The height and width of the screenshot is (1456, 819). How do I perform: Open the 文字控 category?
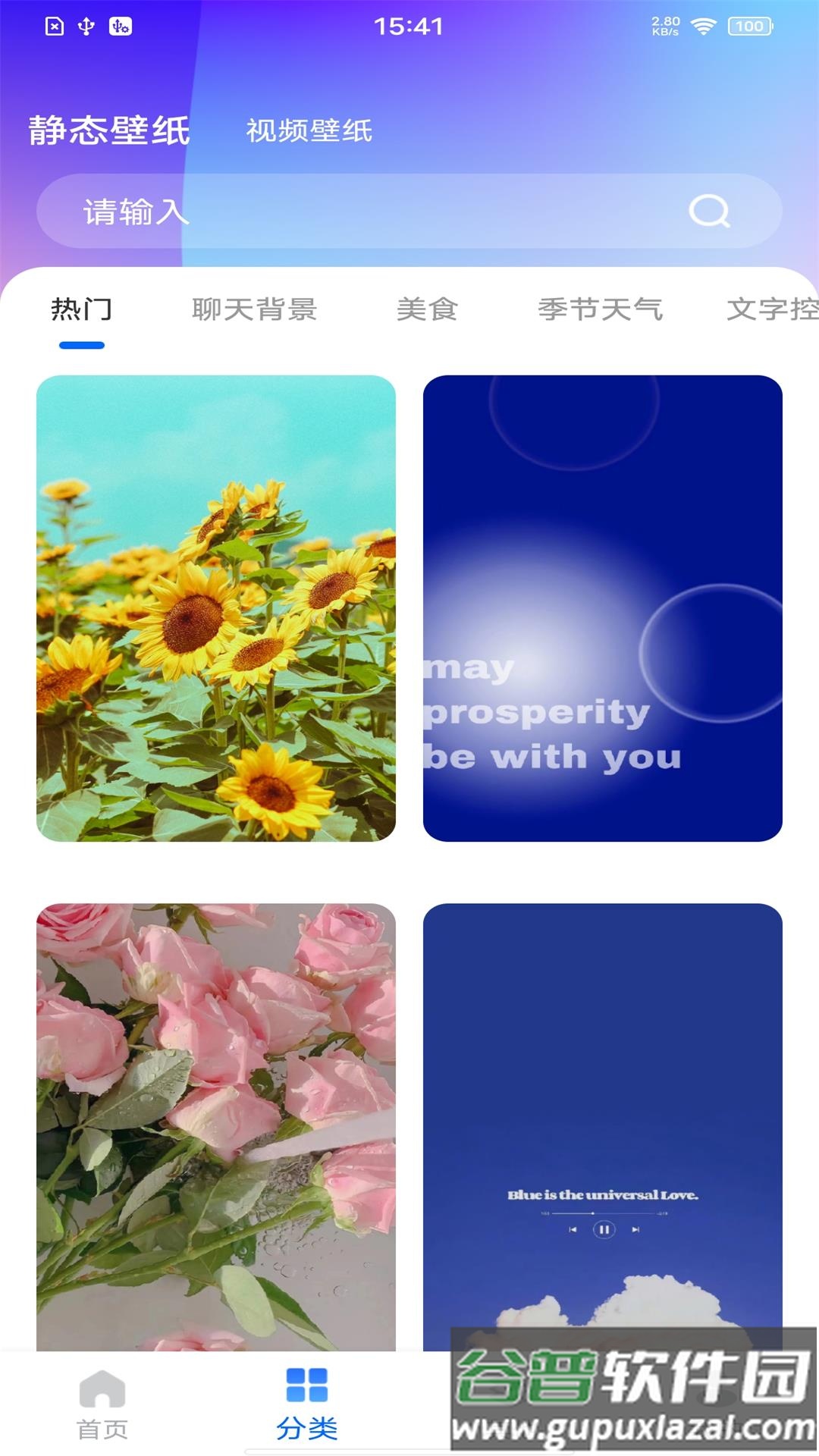click(x=773, y=308)
